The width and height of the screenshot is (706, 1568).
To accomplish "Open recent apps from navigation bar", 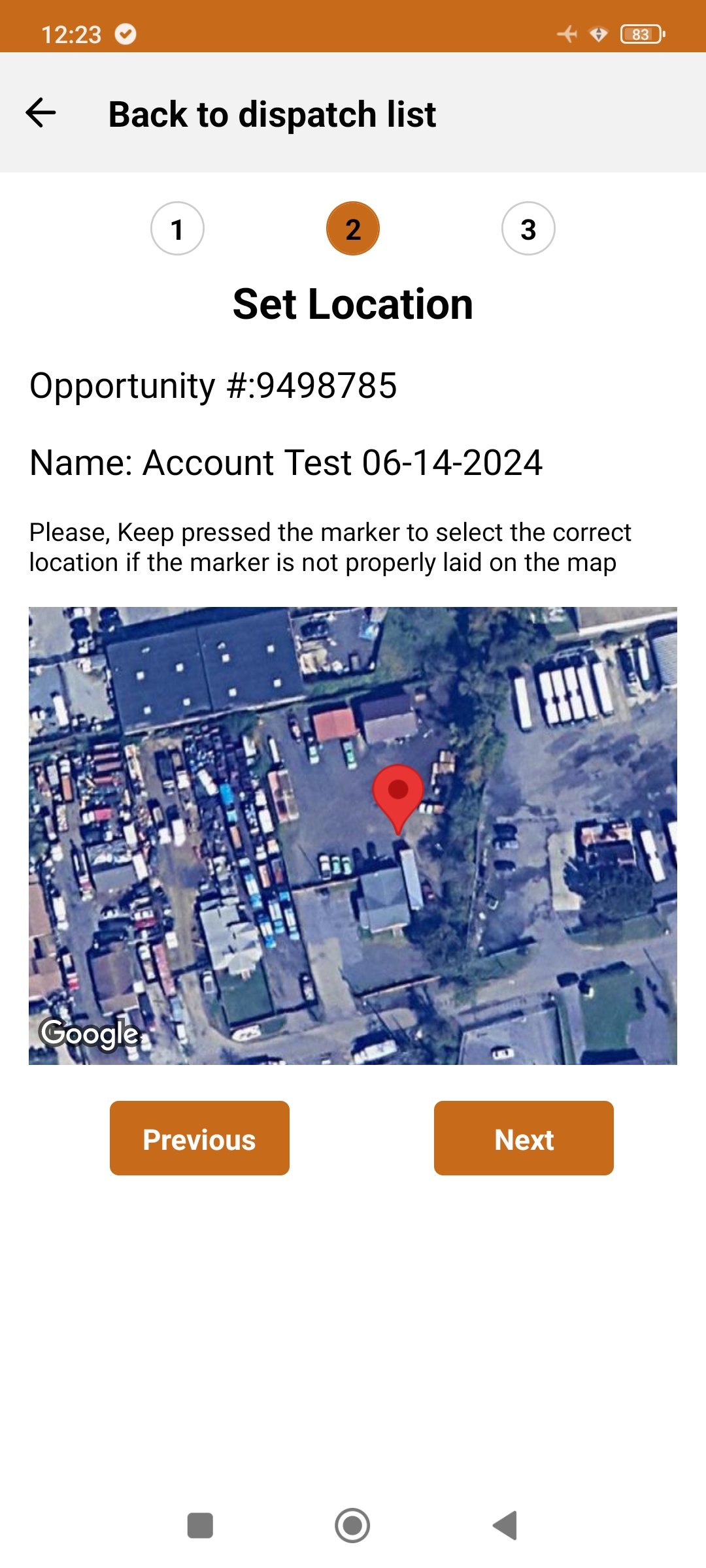I will coord(200,1526).
